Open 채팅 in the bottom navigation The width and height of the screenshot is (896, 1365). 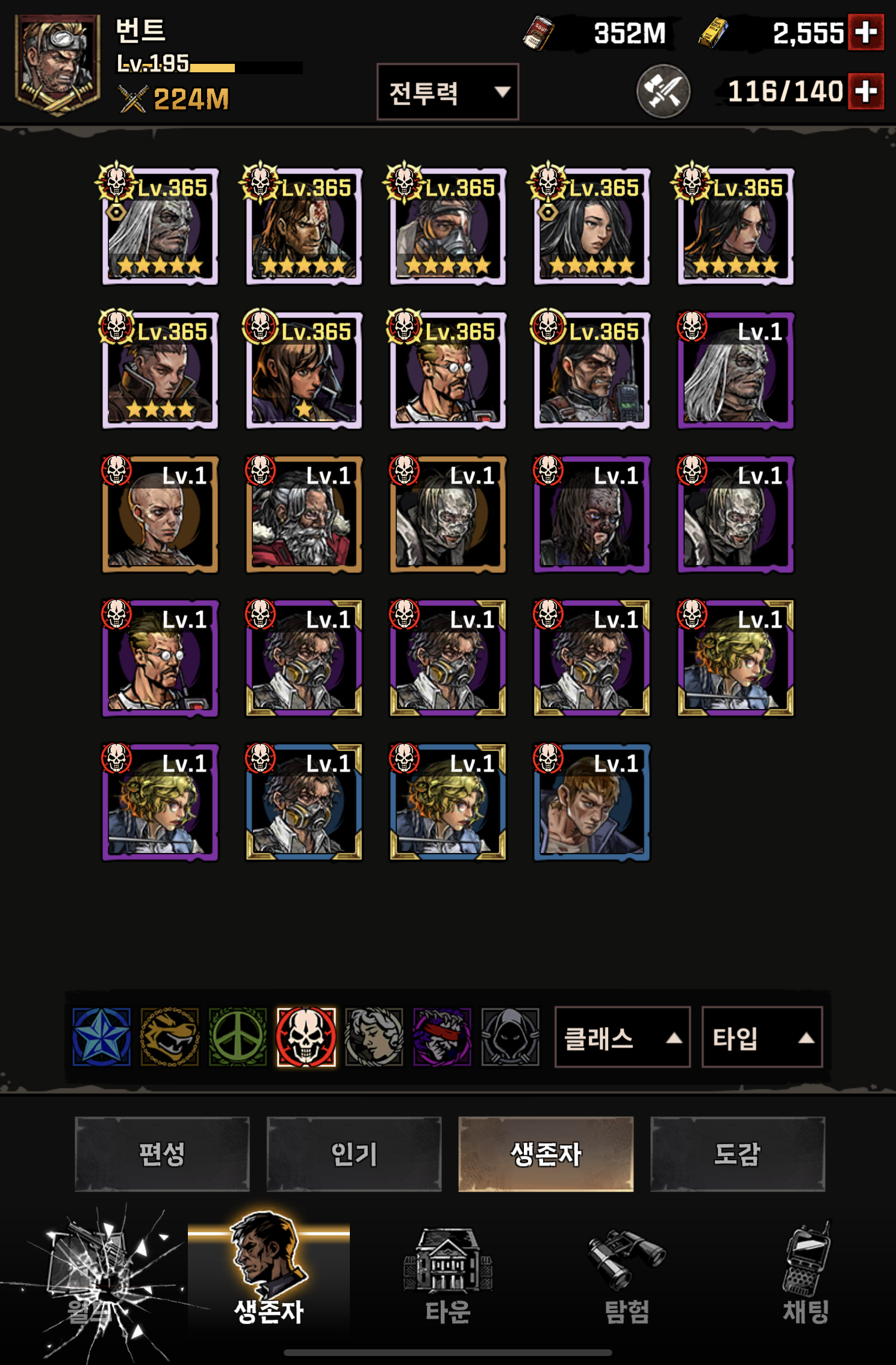click(806, 1277)
